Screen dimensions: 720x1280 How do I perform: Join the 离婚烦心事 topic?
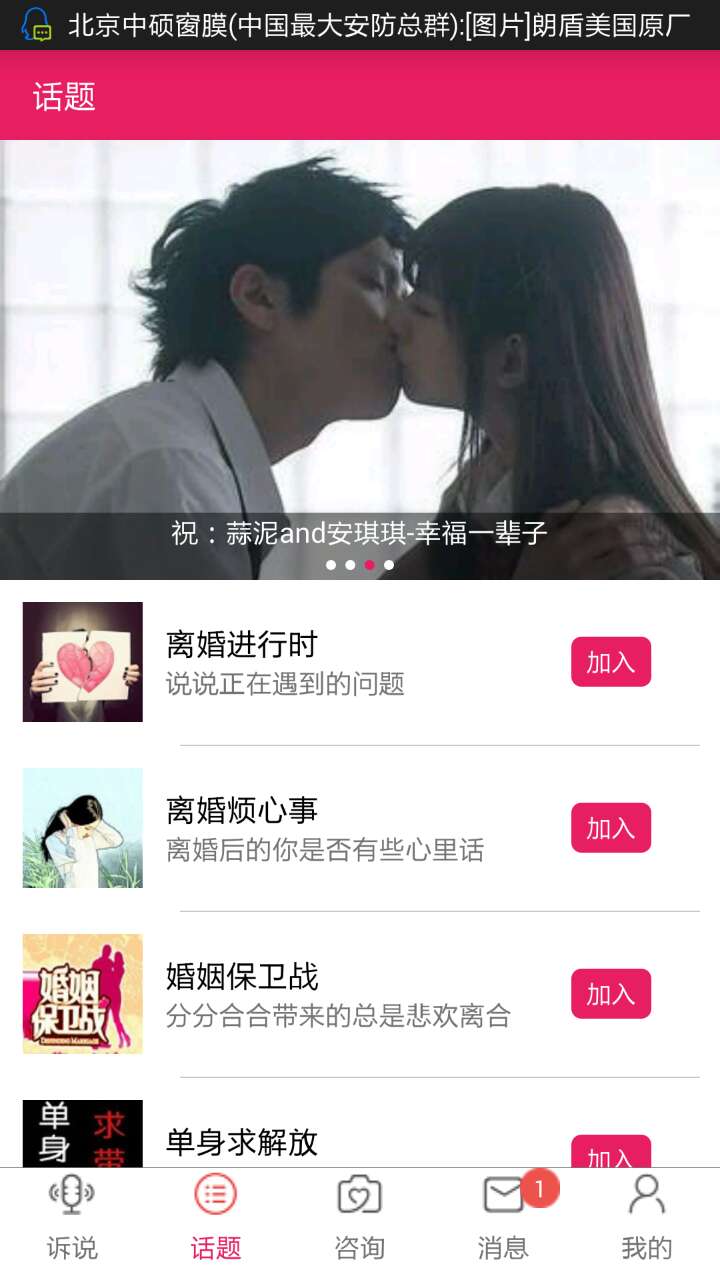coord(610,828)
